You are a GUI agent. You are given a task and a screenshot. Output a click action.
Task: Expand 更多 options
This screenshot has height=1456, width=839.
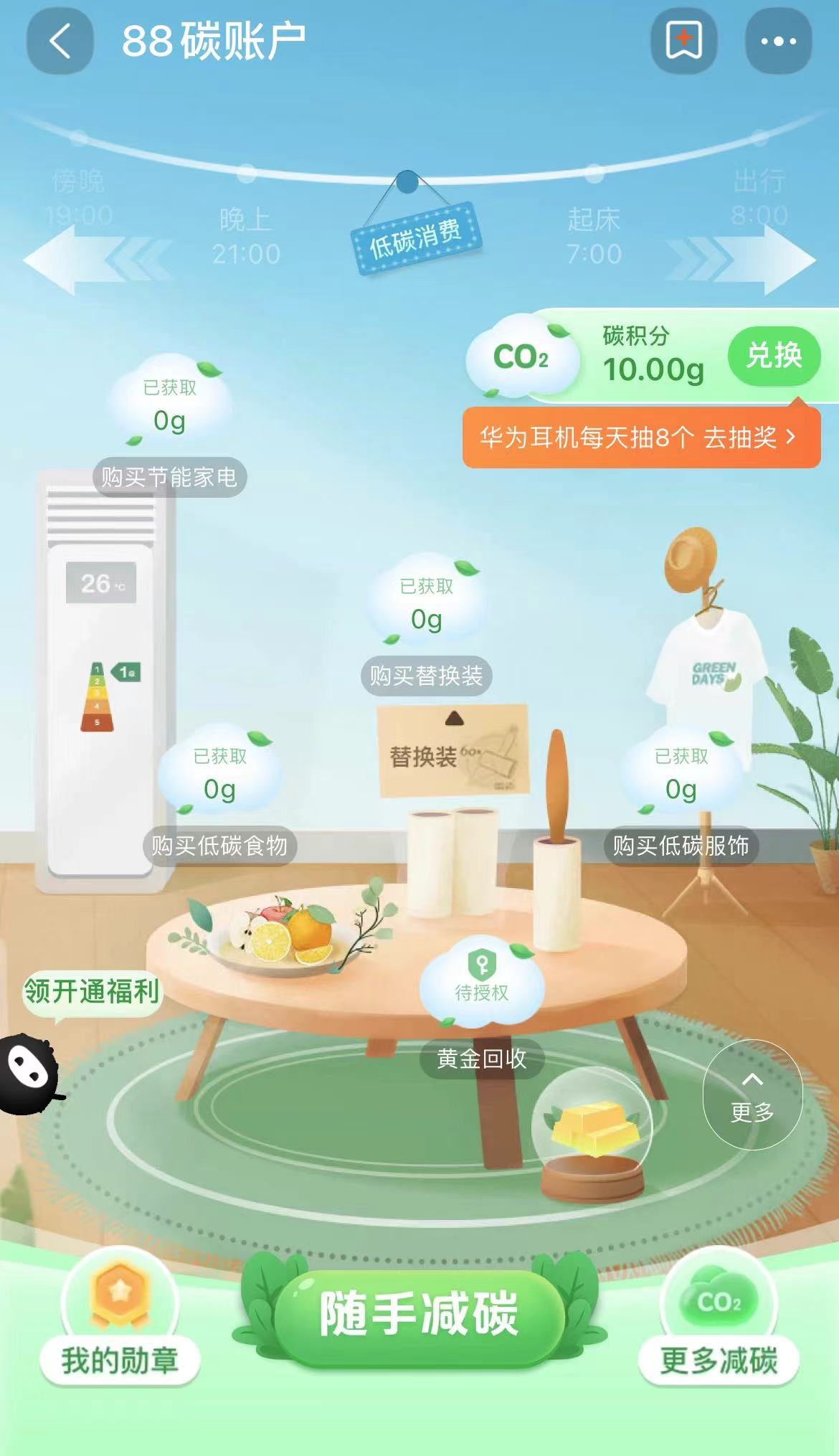coord(752,1095)
